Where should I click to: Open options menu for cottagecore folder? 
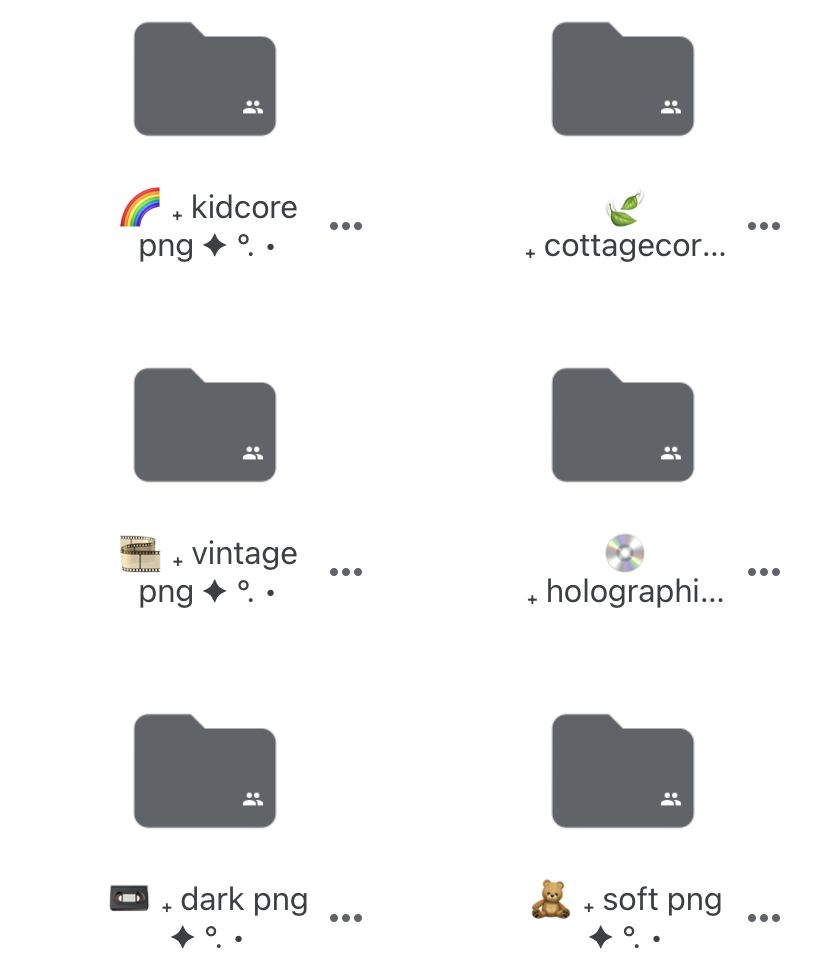click(x=764, y=225)
